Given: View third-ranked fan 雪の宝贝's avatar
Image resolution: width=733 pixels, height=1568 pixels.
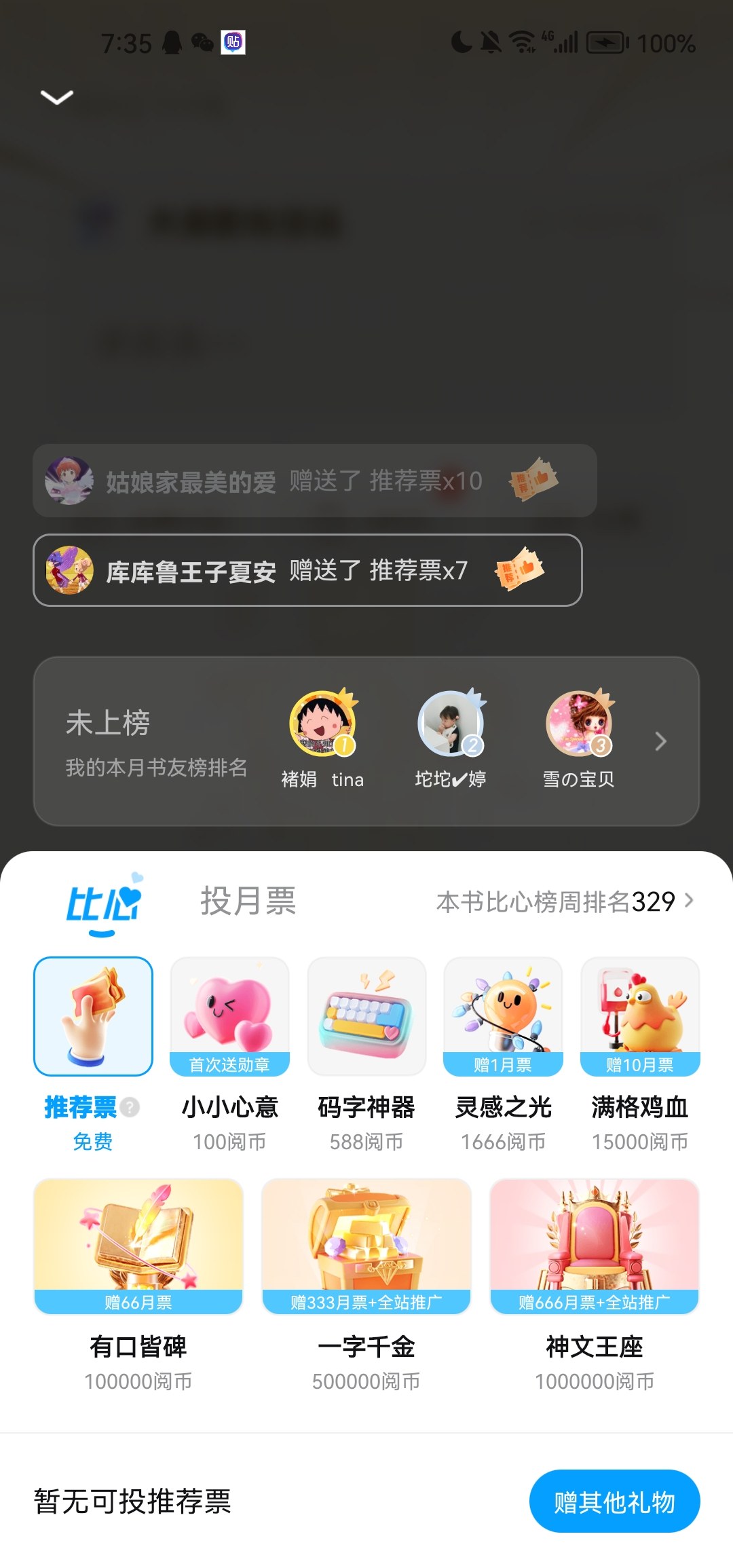Looking at the screenshot, I should coord(579,724).
